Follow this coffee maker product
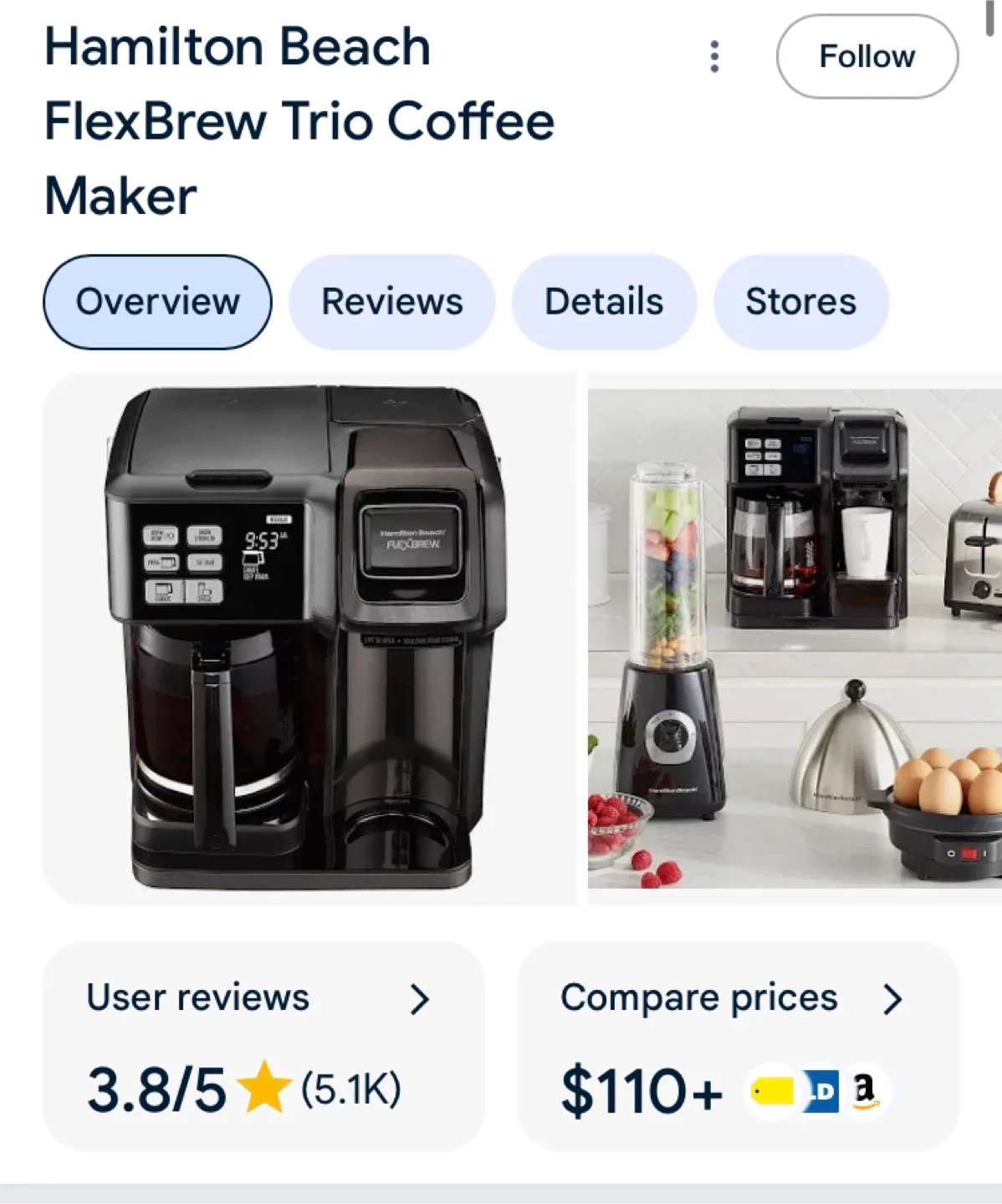The width and height of the screenshot is (1002, 1204). coord(867,57)
